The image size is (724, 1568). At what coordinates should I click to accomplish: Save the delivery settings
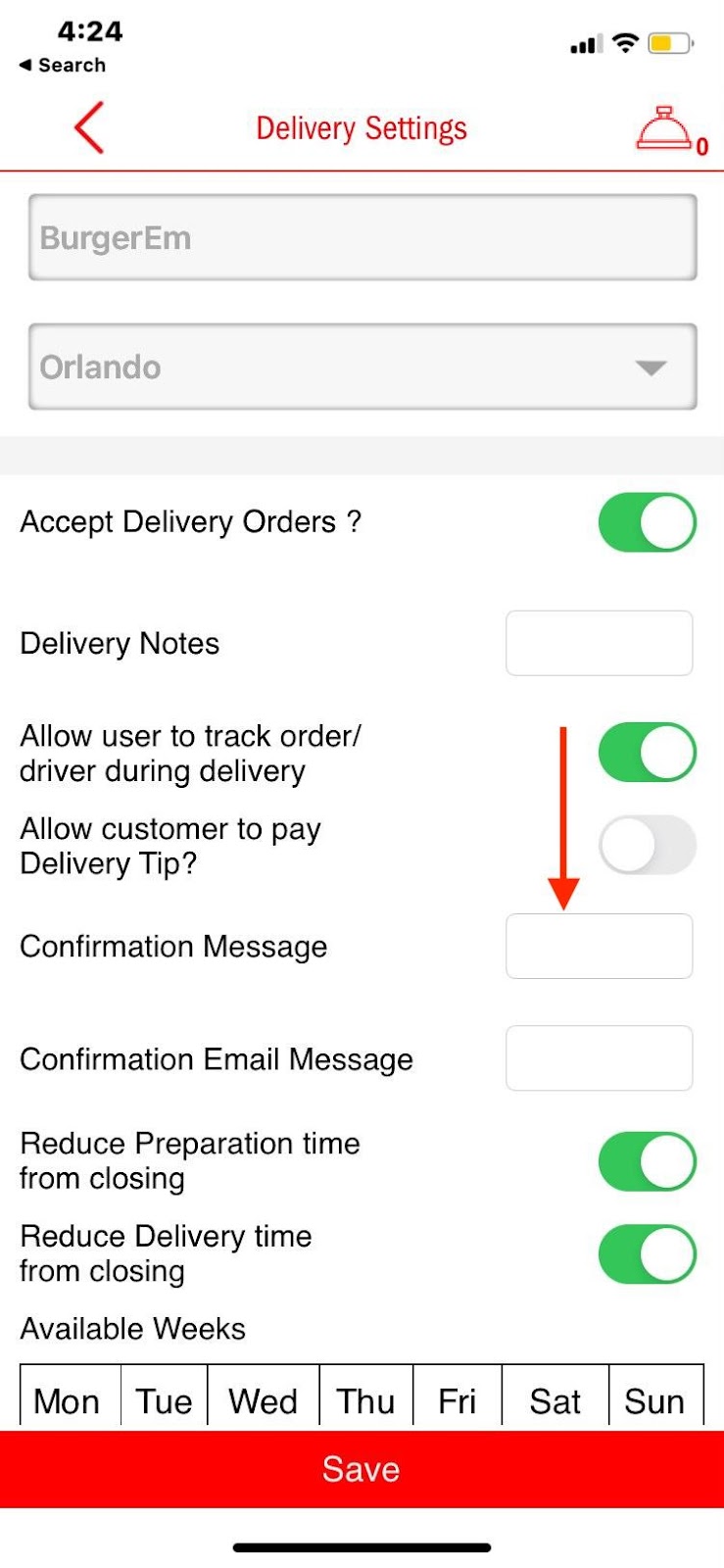click(x=362, y=1469)
